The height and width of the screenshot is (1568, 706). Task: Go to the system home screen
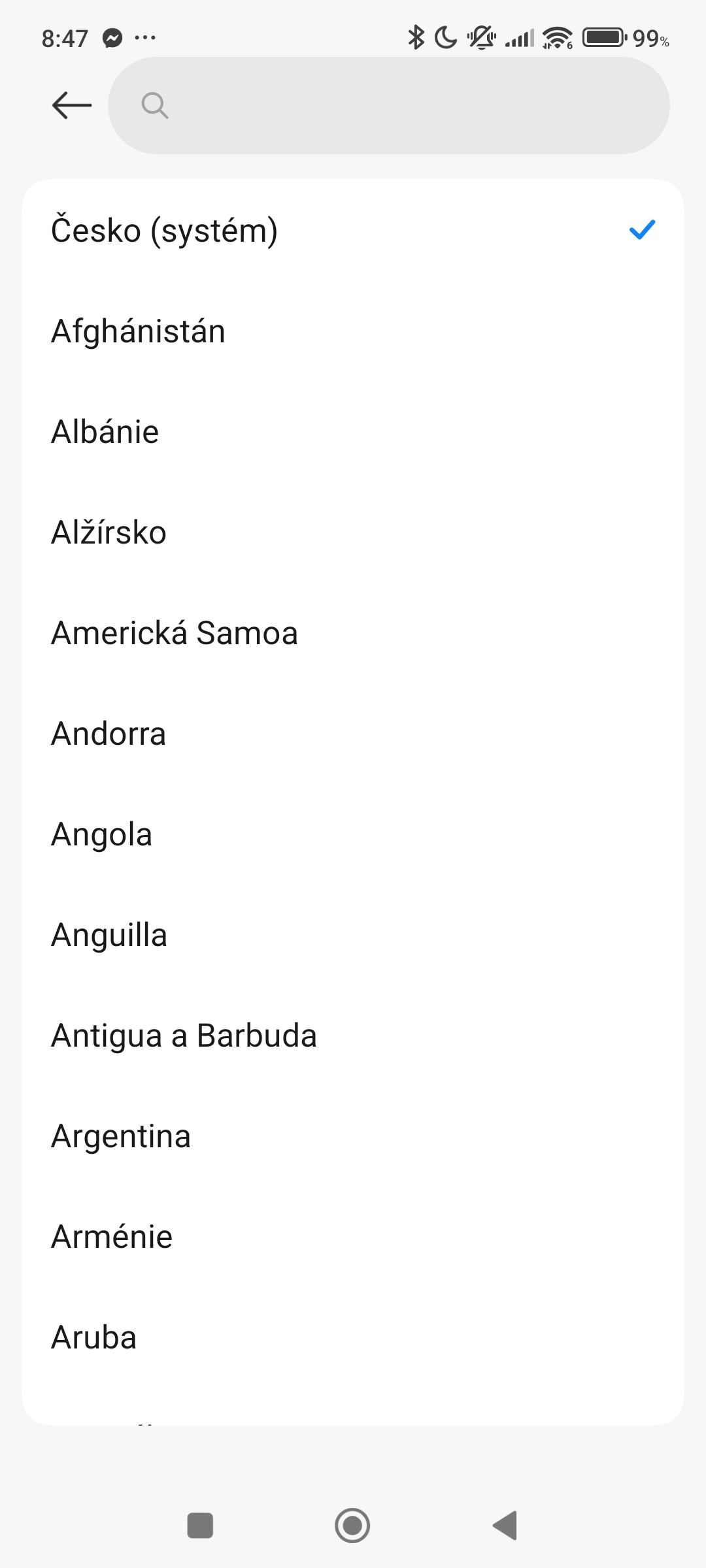coord(352,1526)
